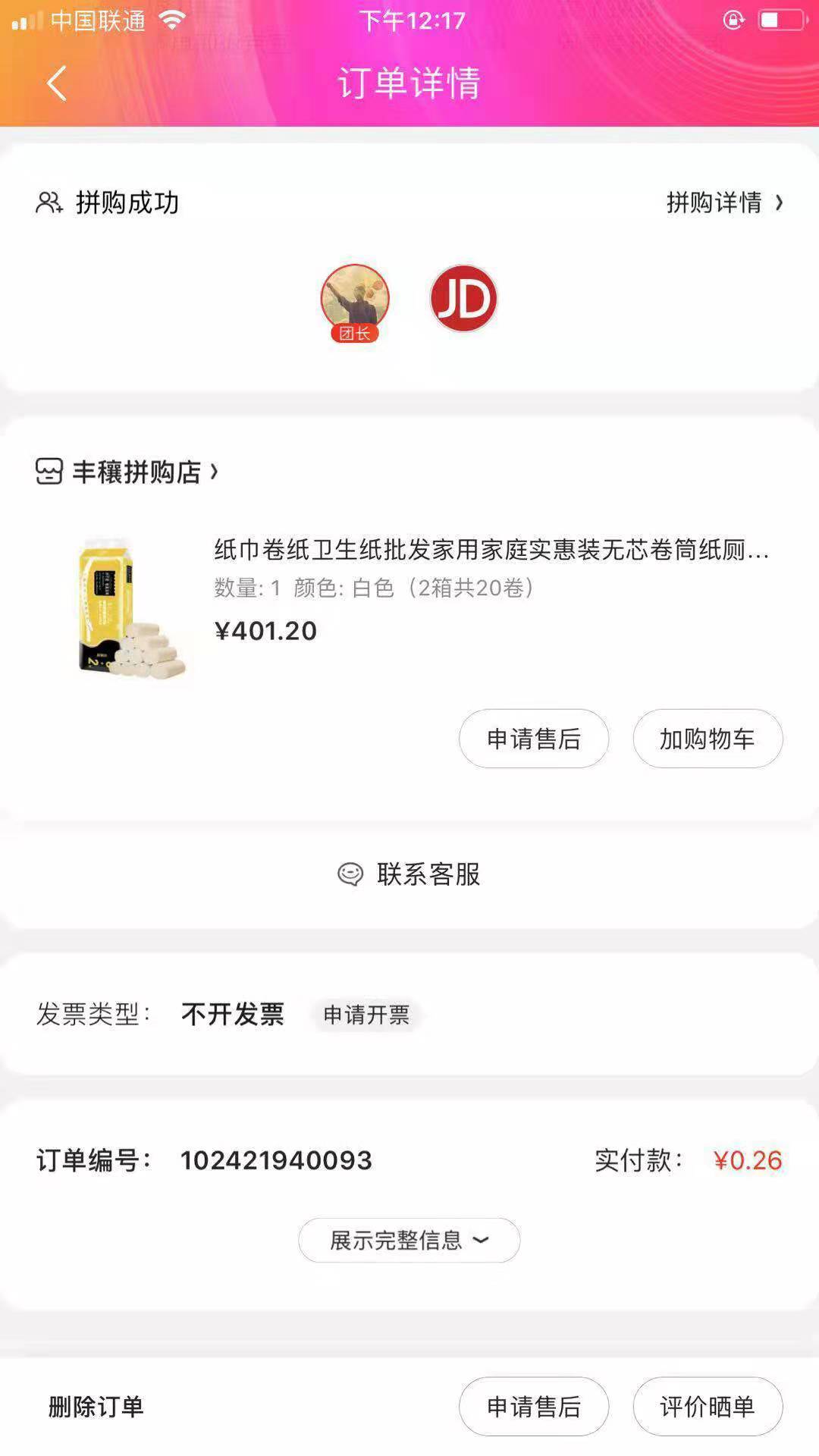The height and width of the screenshot is (1456, 819).
Task: Tap the red ¥0.26 paid amount
Action: click(x=748, y=1160)
